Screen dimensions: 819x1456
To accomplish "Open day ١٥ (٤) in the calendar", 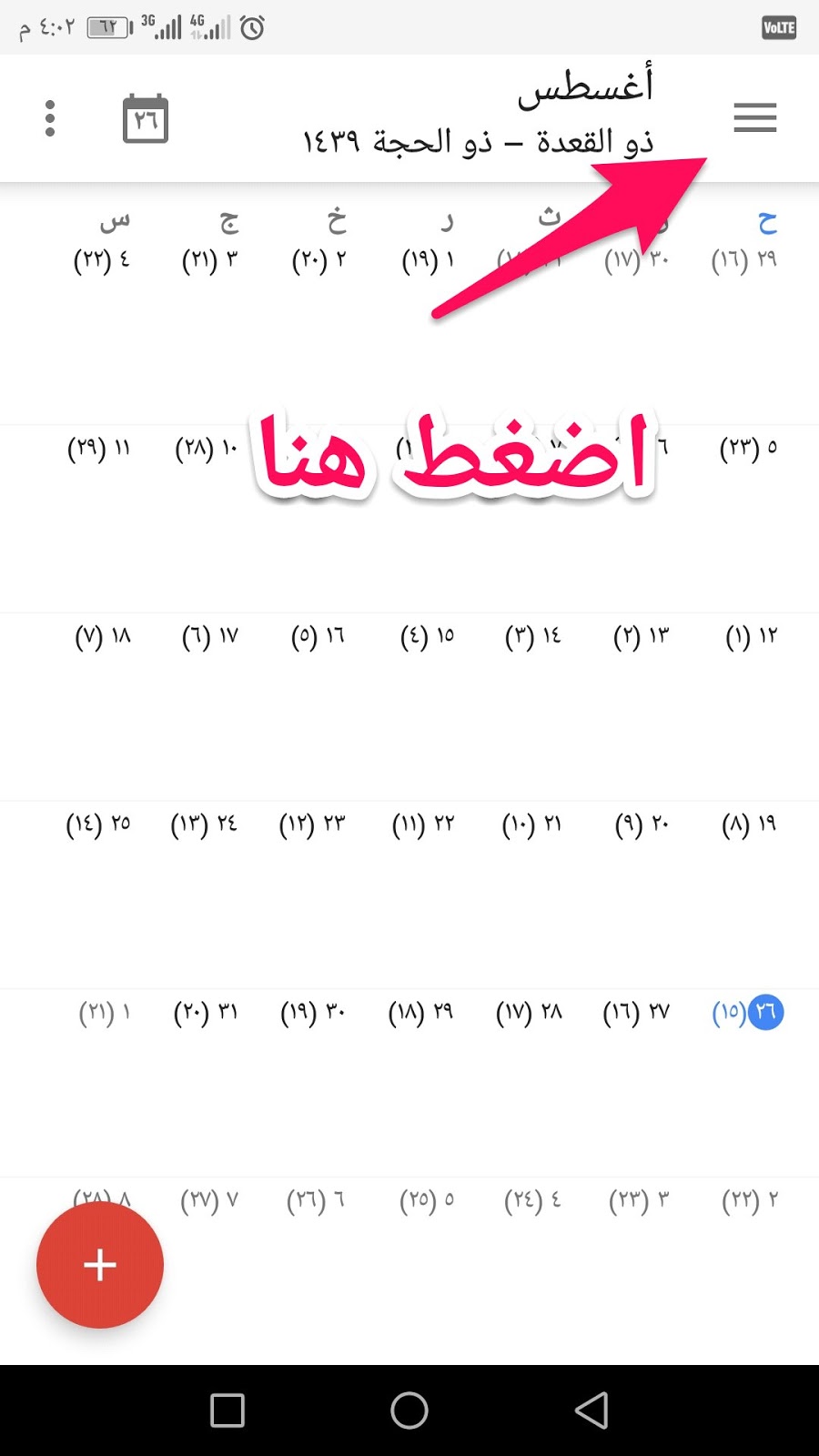I will point(427,636).
